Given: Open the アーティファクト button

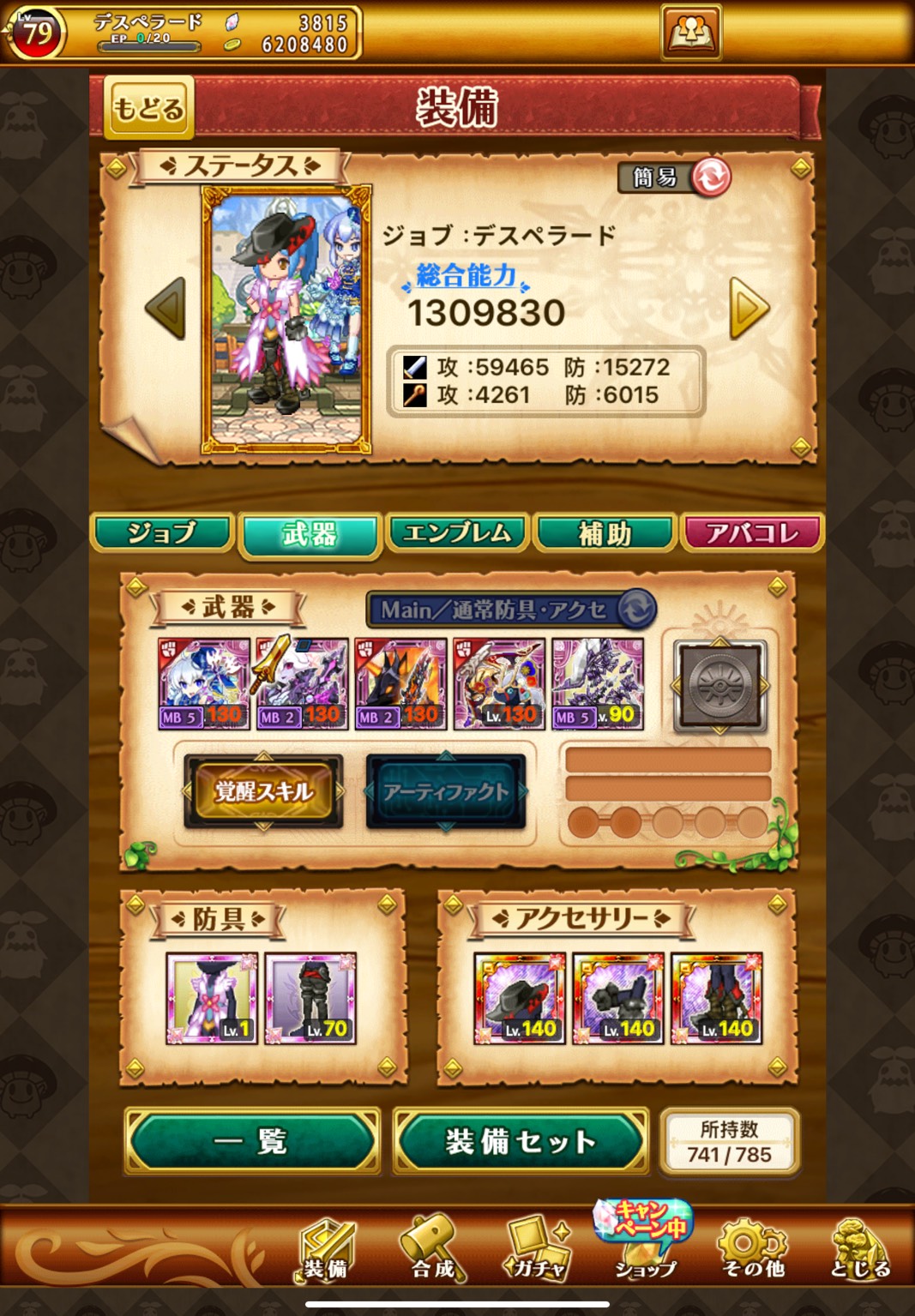Looking at the screenshot, I should 445,791.
